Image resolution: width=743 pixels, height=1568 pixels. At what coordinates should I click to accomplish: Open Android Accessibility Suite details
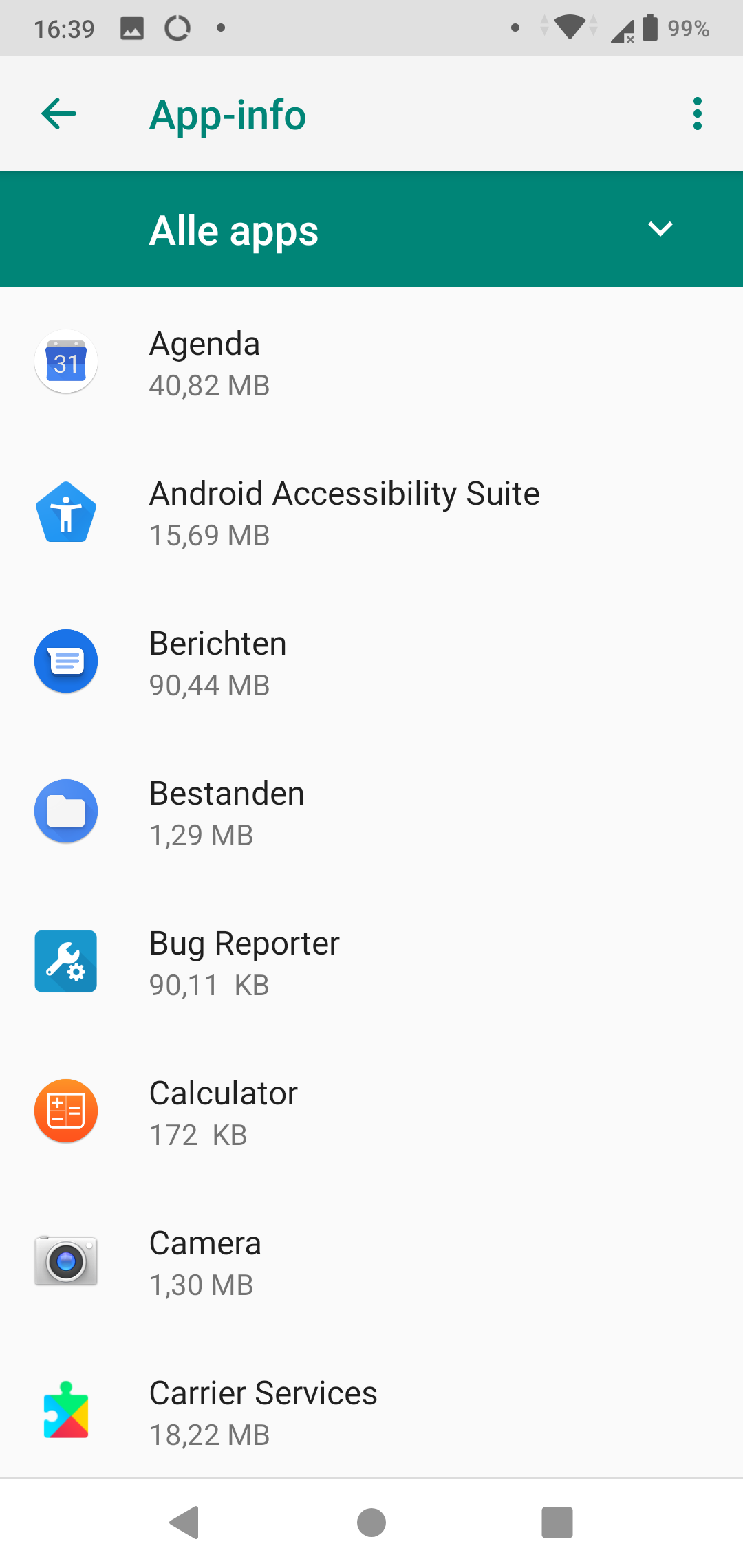point(371,512)
